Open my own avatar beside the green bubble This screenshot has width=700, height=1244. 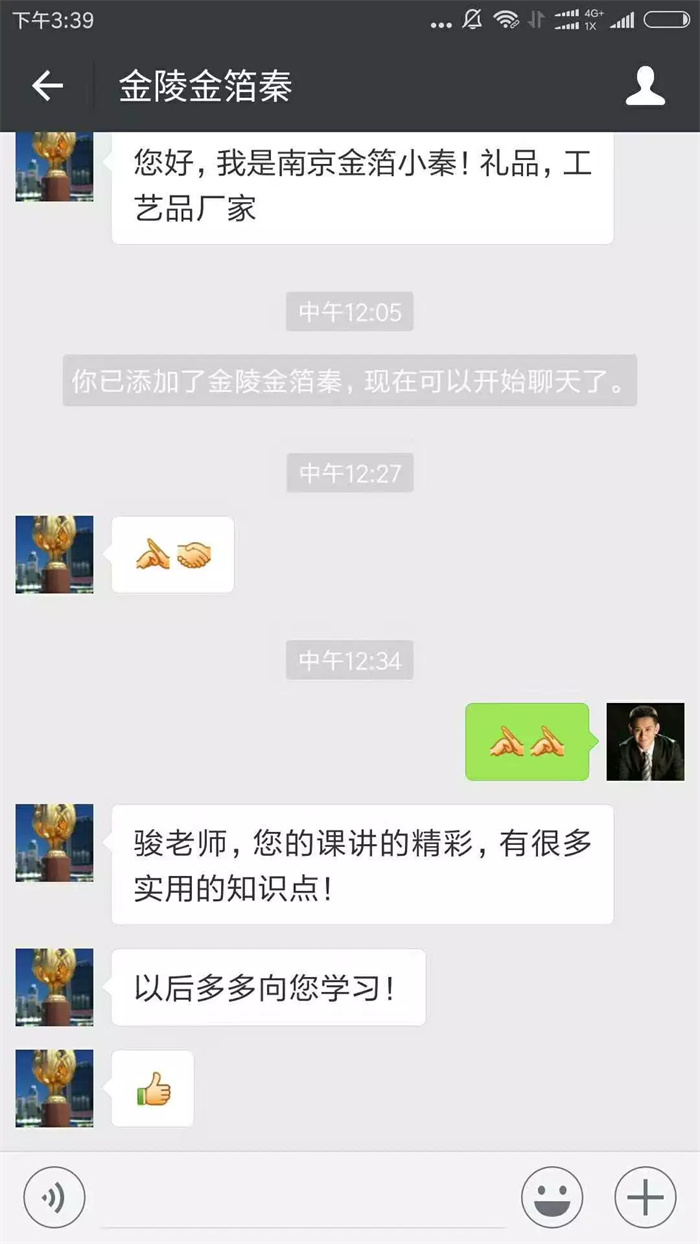pos(645,742)
